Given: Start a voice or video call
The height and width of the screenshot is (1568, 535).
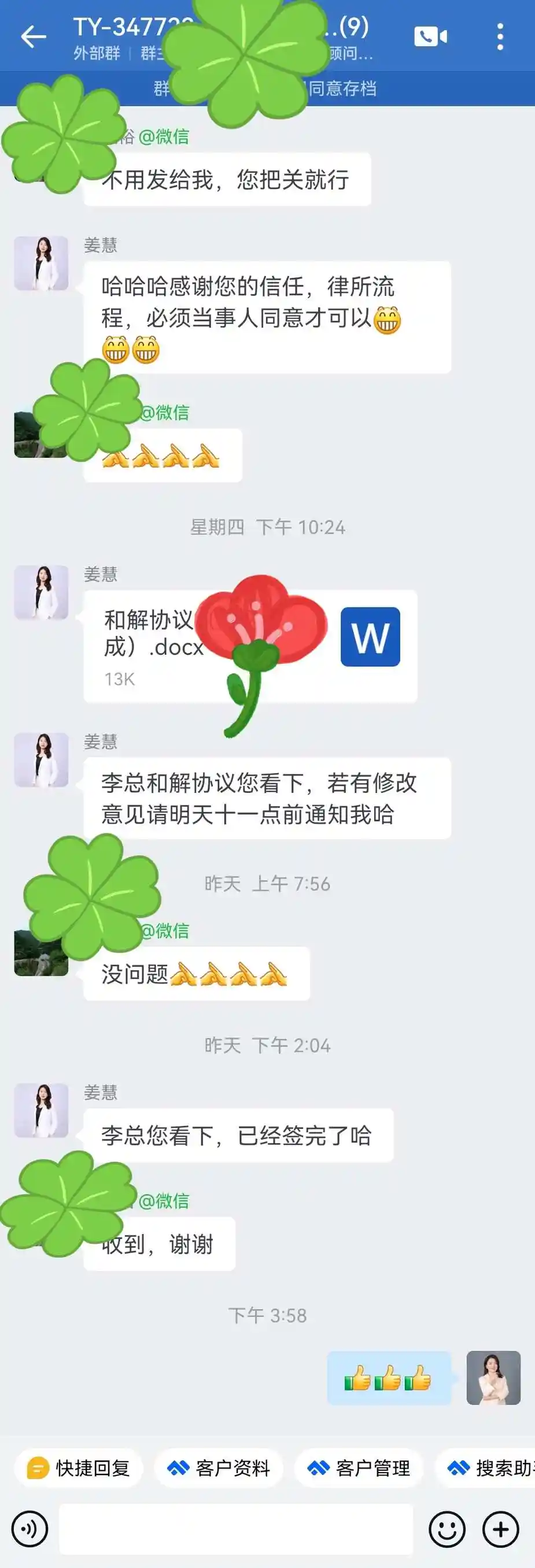Looking at the screenshot, I should 430,36.
